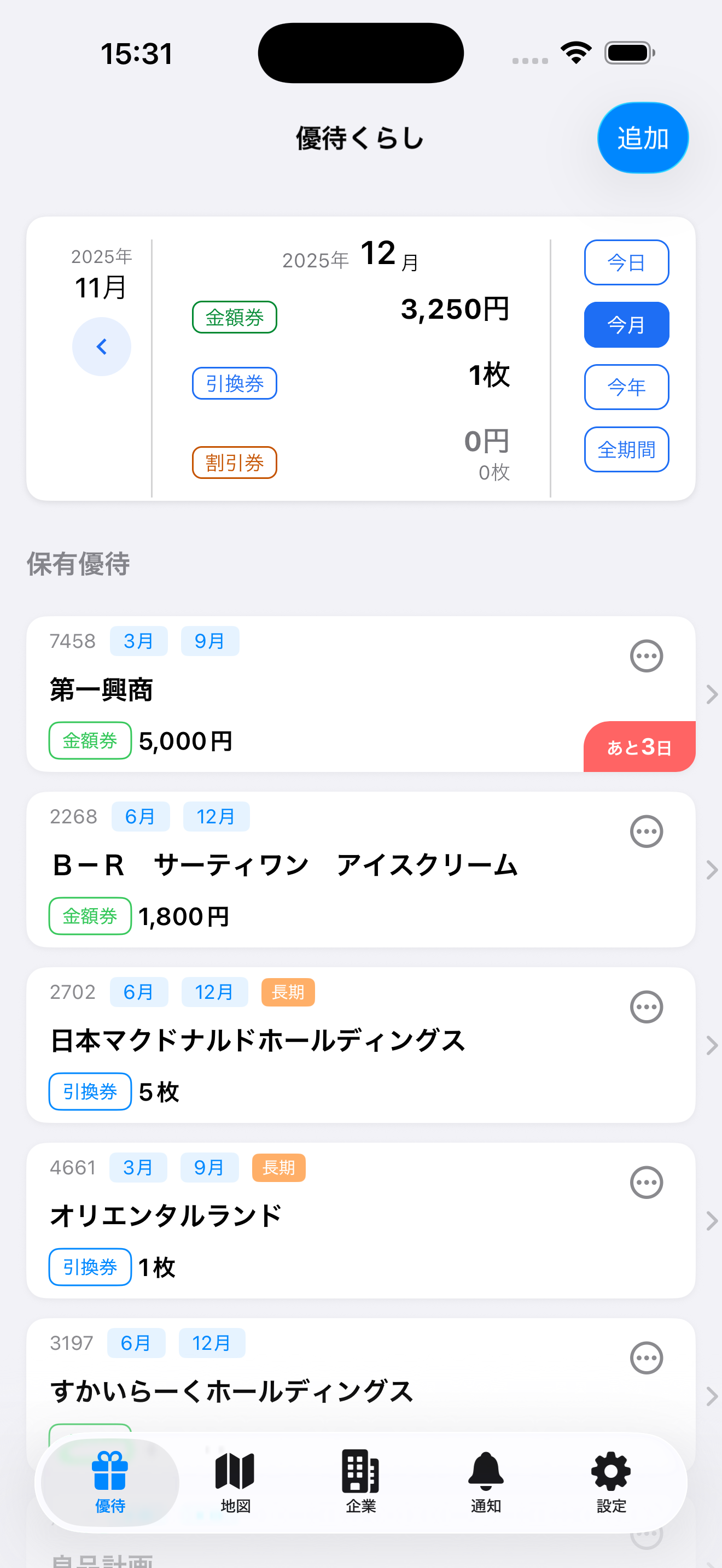Select the 今日 period filter
Screen dimensions: 722x1568
pos(626,262)
